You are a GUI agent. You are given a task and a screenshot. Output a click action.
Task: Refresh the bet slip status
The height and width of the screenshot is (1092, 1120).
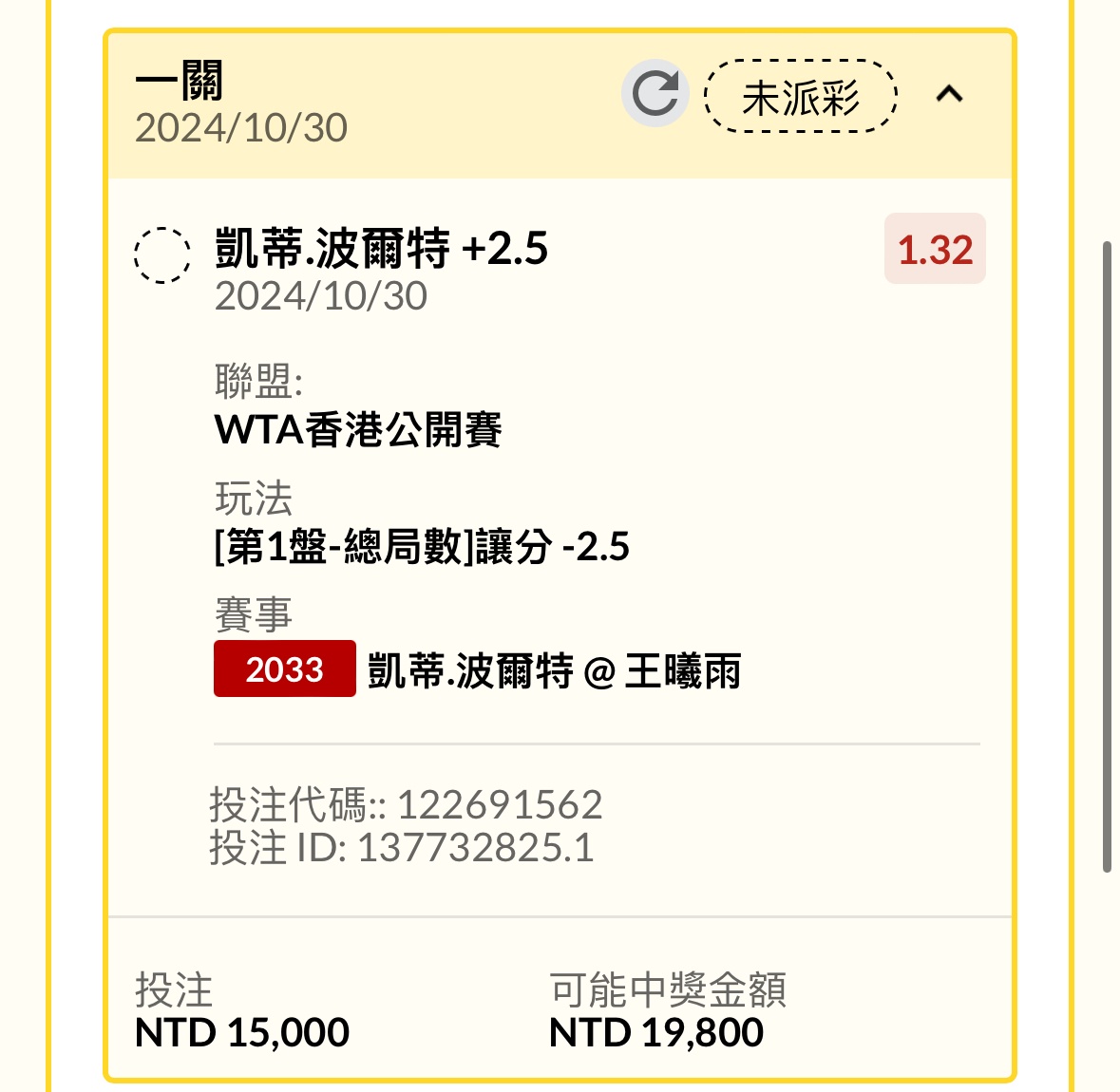pyautogui.click(x=655, y=93)
